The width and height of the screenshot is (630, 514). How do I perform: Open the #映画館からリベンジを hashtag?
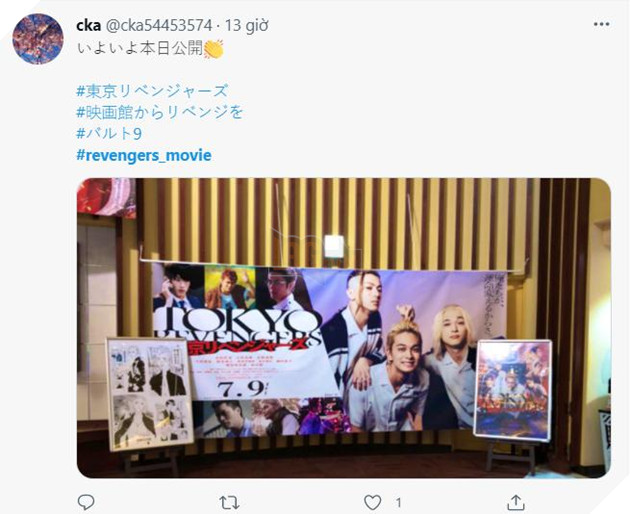pyautogui.click(x=159, y=112)
